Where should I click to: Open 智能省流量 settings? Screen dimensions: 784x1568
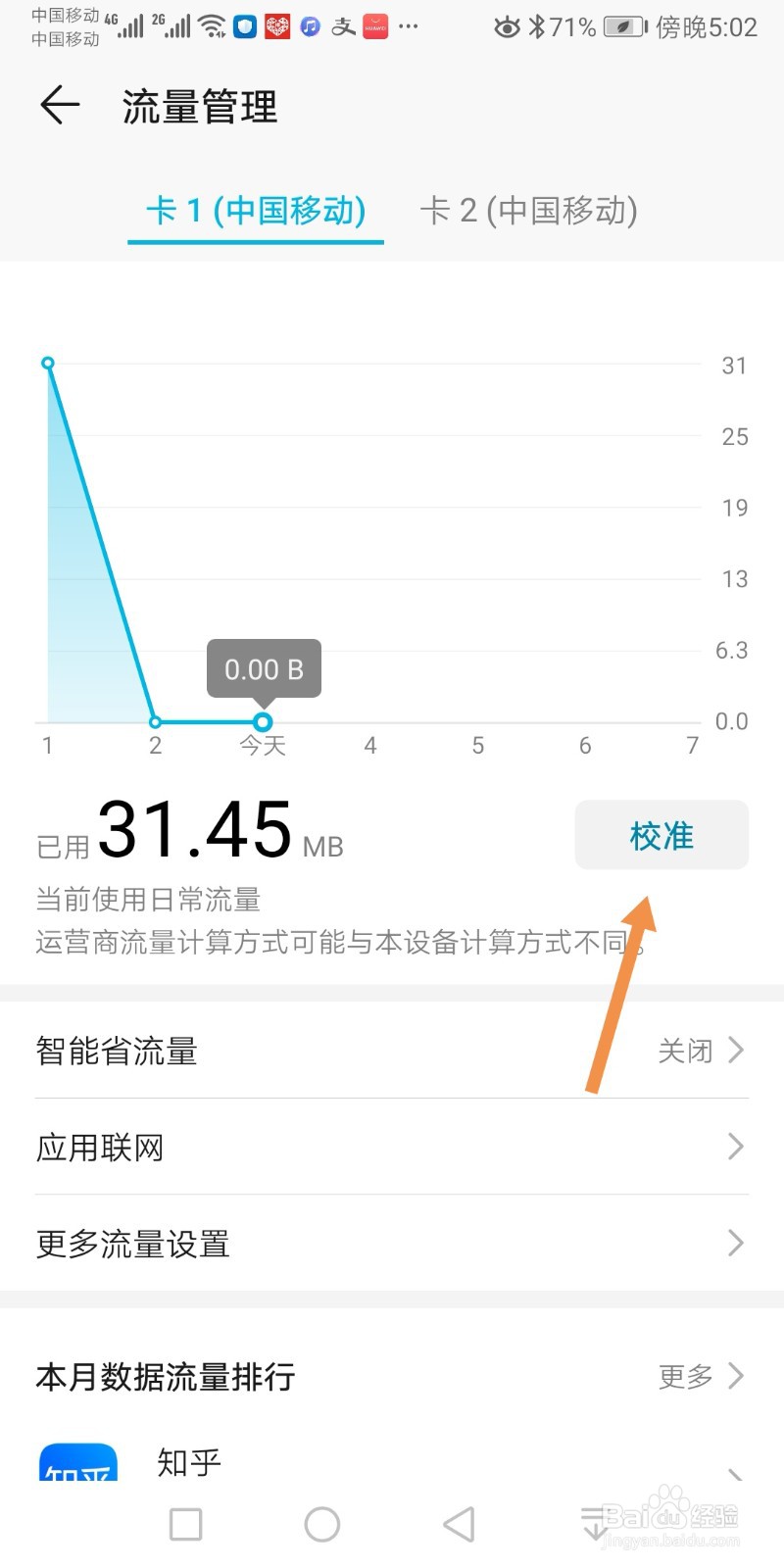(392, 1051)
